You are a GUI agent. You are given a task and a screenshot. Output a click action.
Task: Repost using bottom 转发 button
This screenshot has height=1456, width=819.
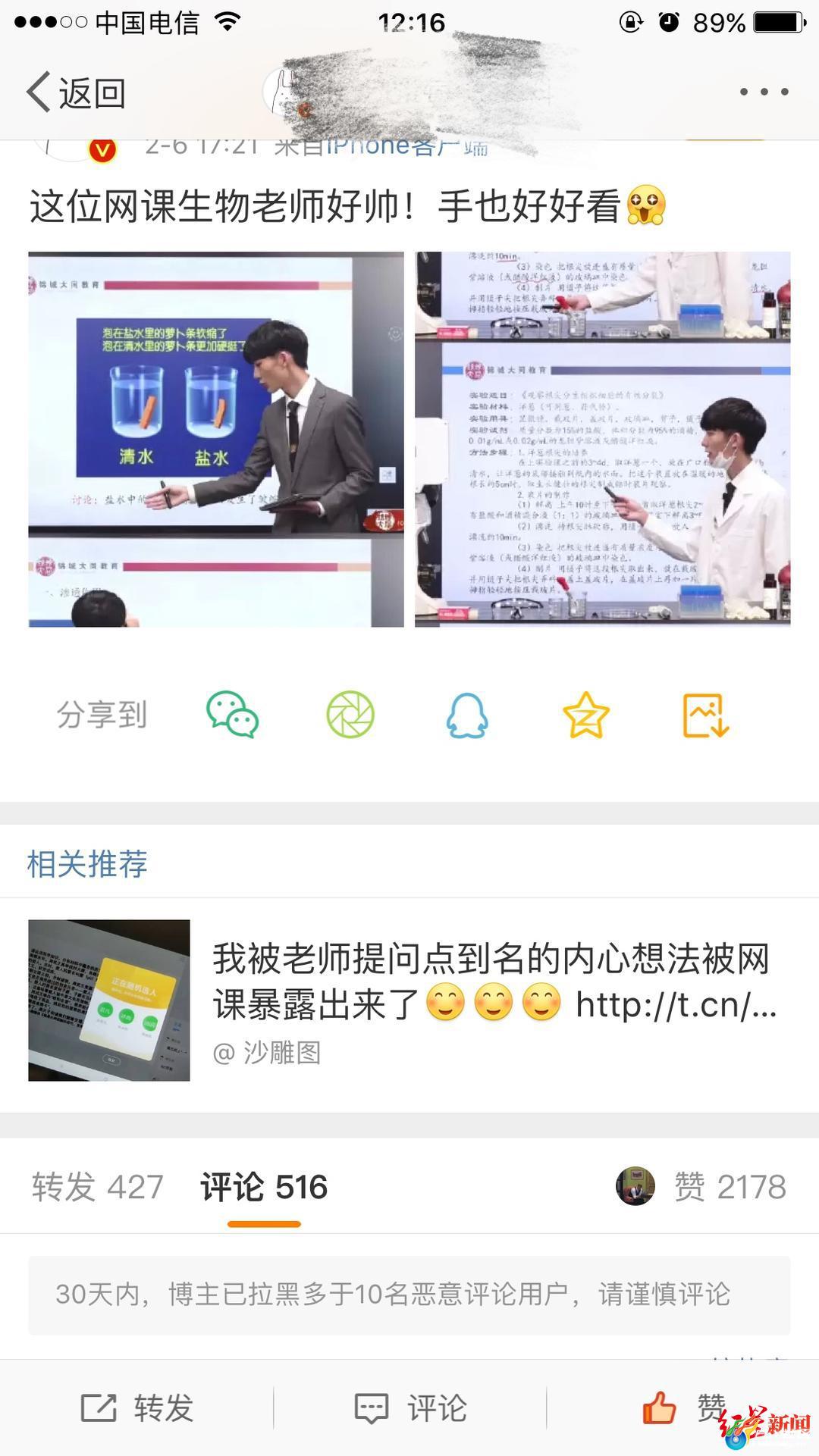(x=137, y=1408)
